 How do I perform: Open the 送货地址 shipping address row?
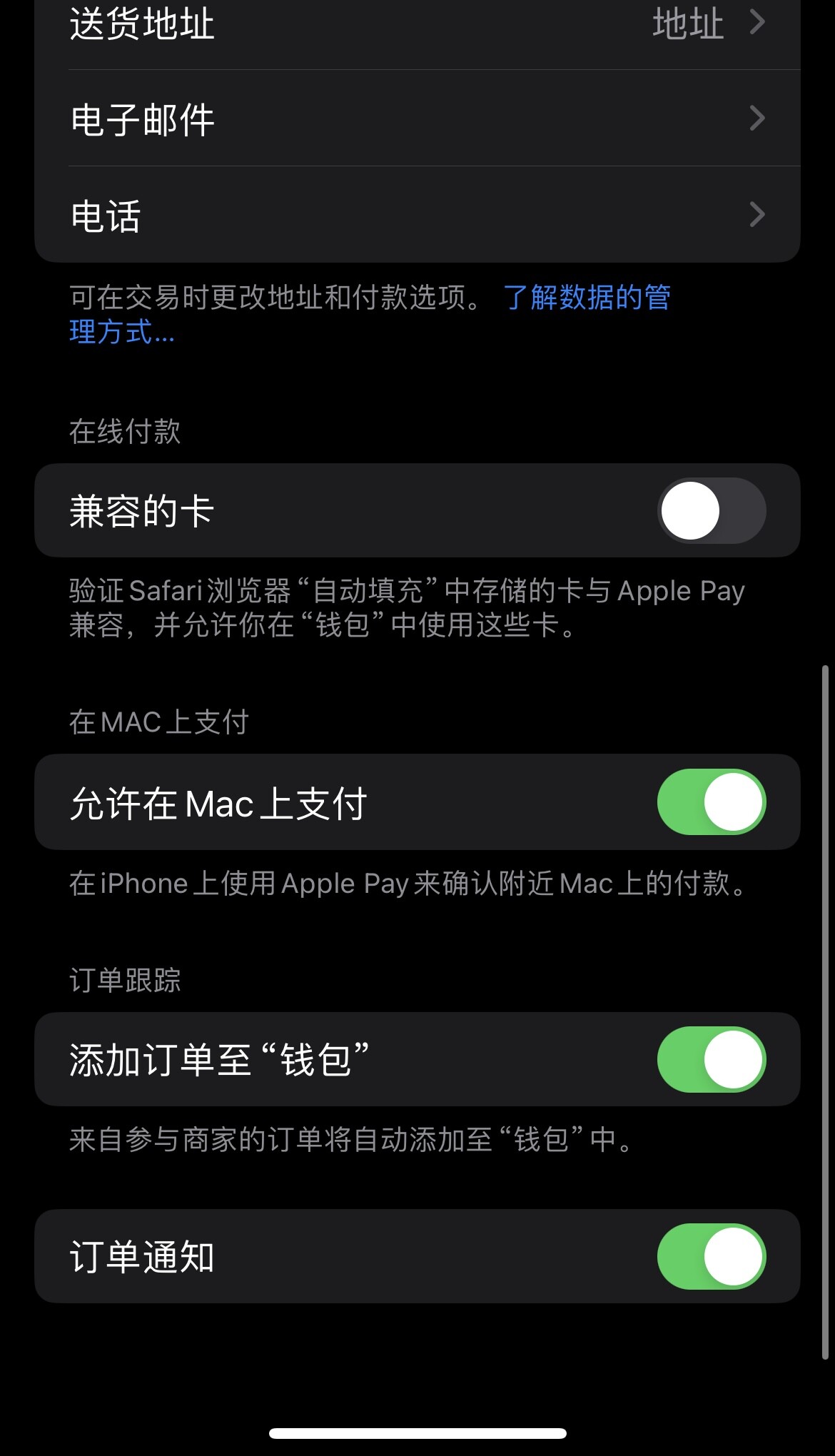coord(417,24)
